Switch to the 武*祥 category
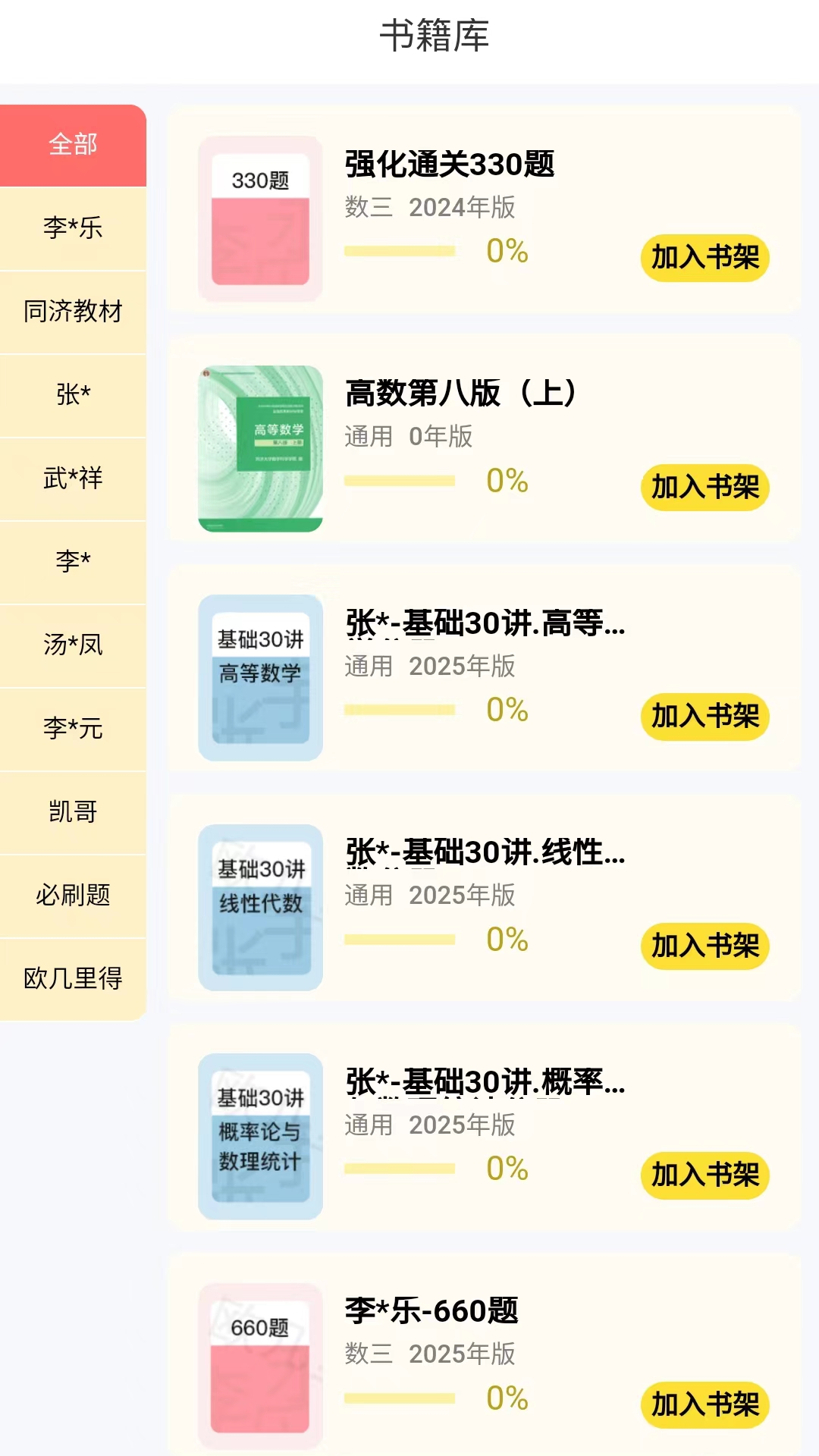 click(x=73, y=478)
